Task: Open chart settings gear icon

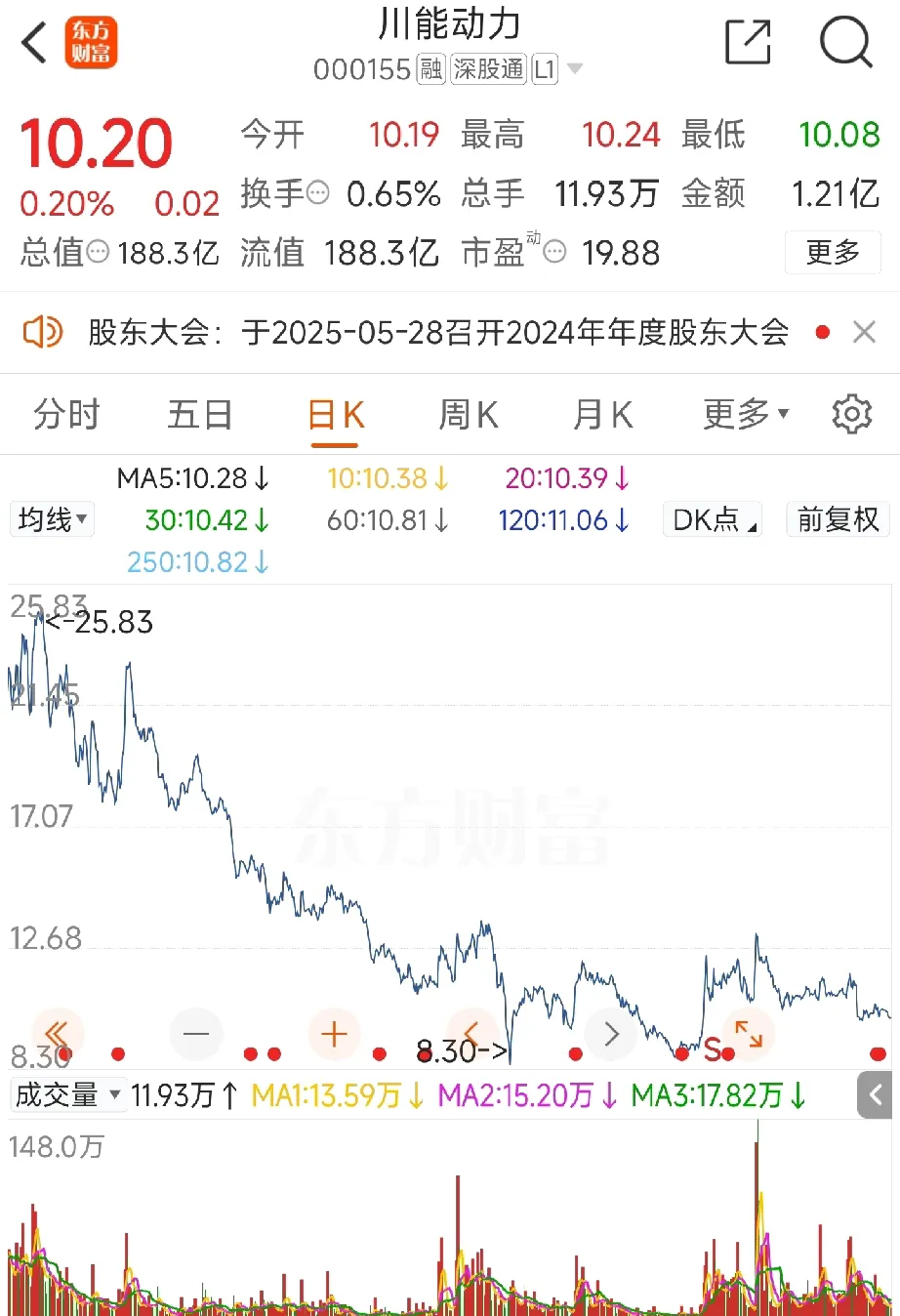Action: pos(851,415)
